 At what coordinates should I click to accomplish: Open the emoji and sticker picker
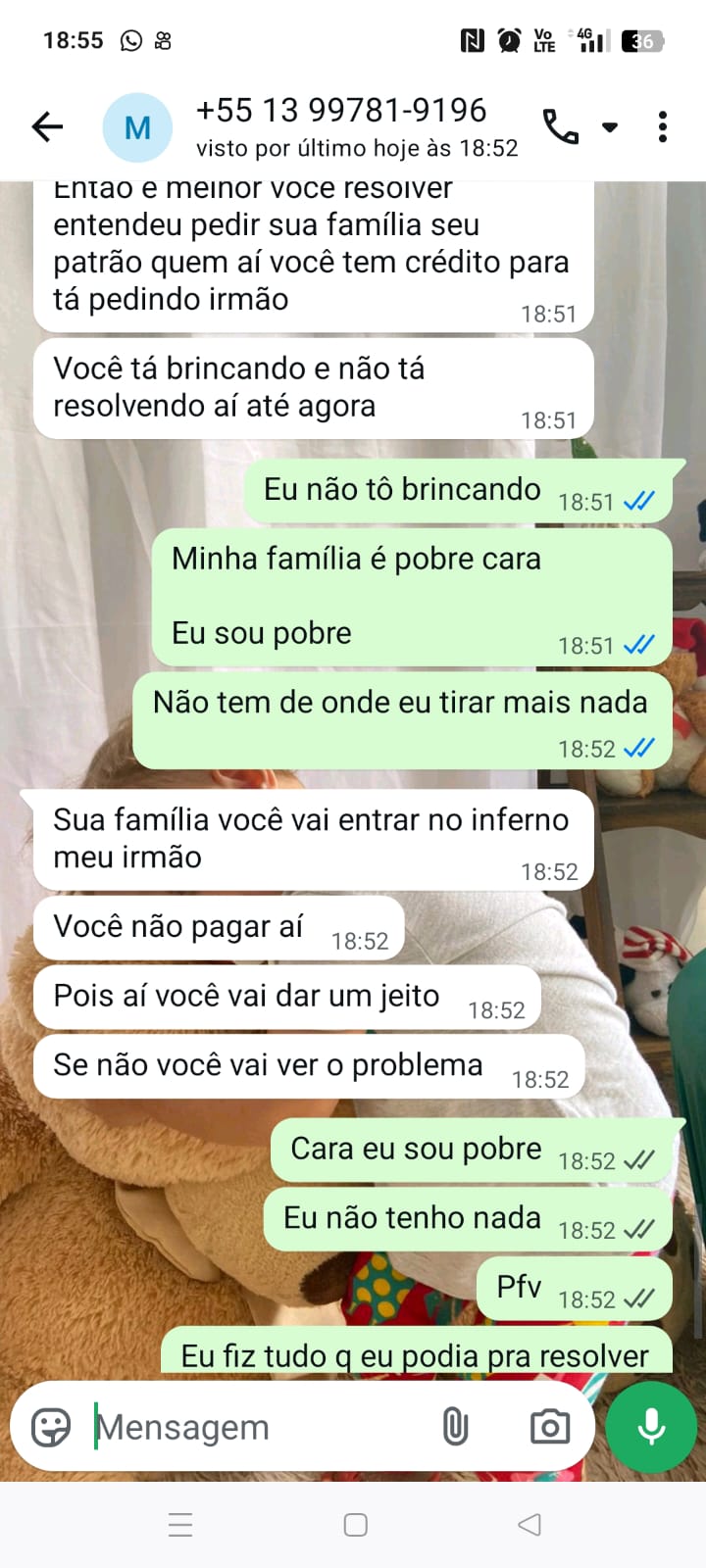51,1427
